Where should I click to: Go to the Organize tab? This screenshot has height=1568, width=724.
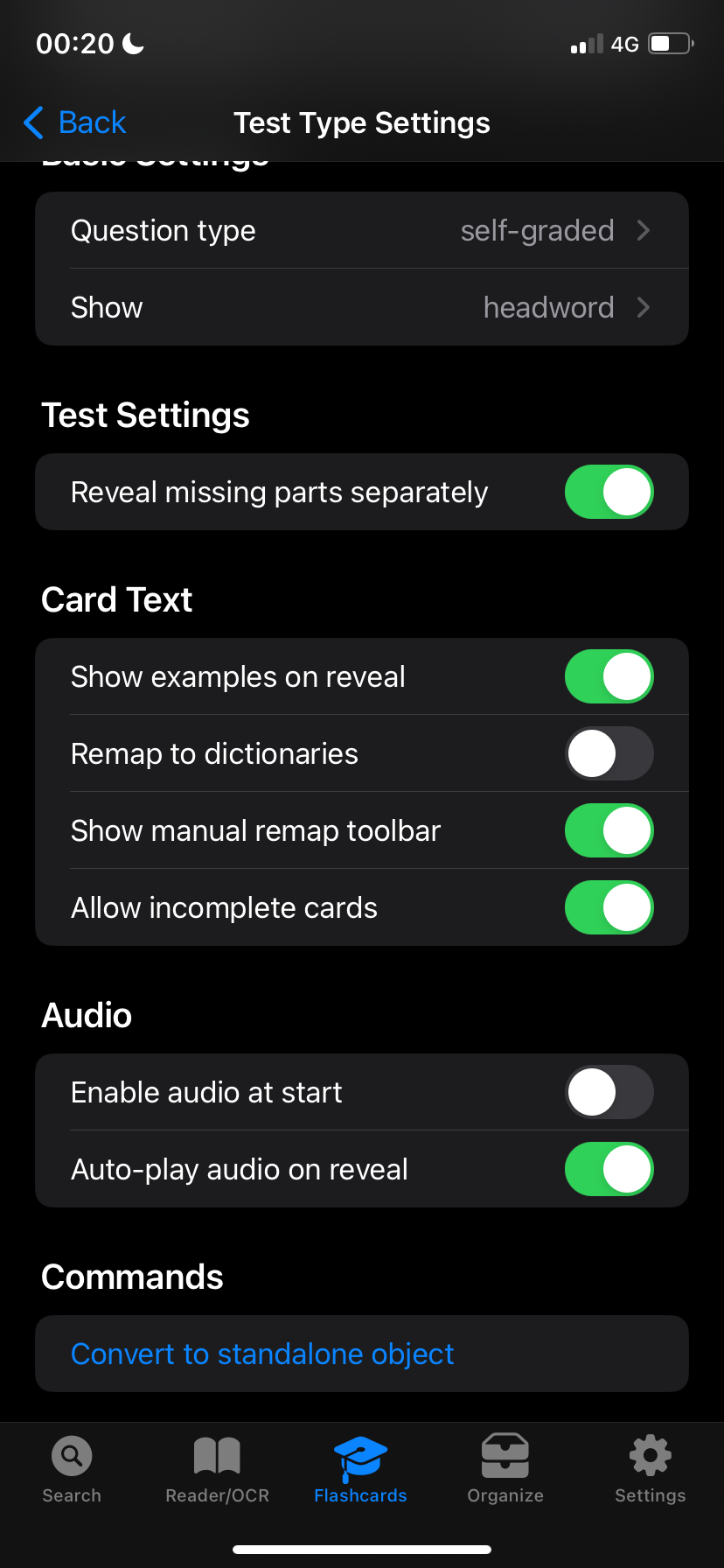coord(505,1470)
